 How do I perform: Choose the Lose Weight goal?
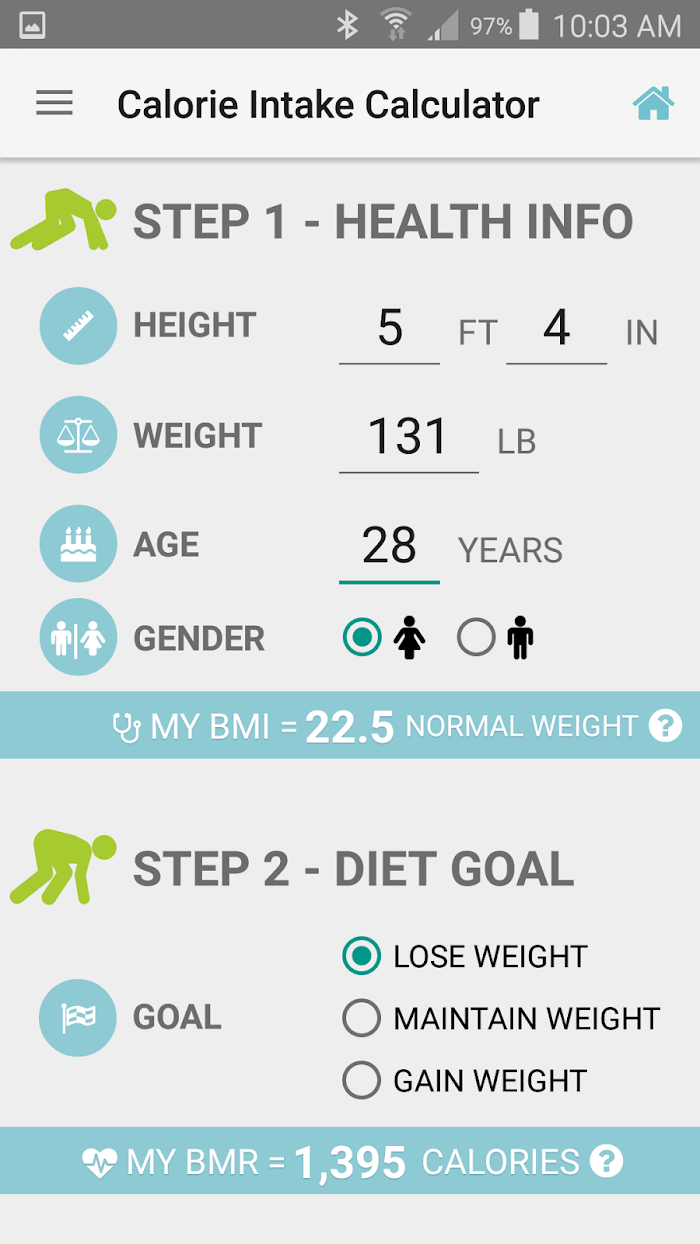click(465, 956)
